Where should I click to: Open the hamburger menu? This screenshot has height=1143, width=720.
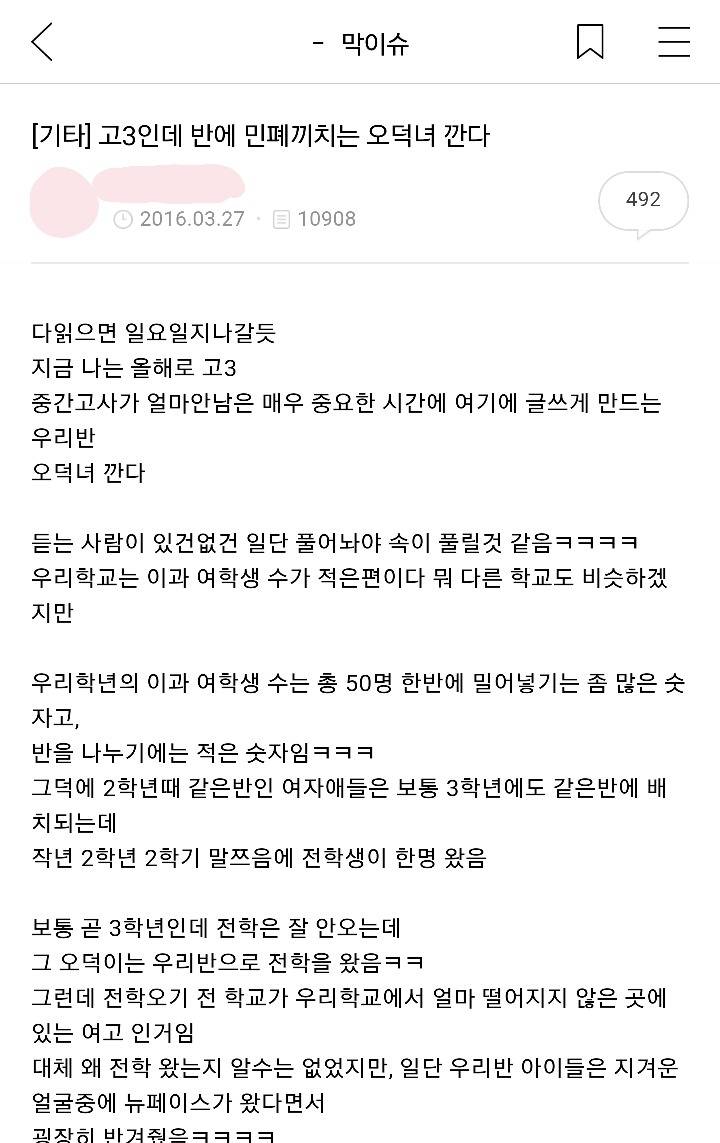[672, 42]
